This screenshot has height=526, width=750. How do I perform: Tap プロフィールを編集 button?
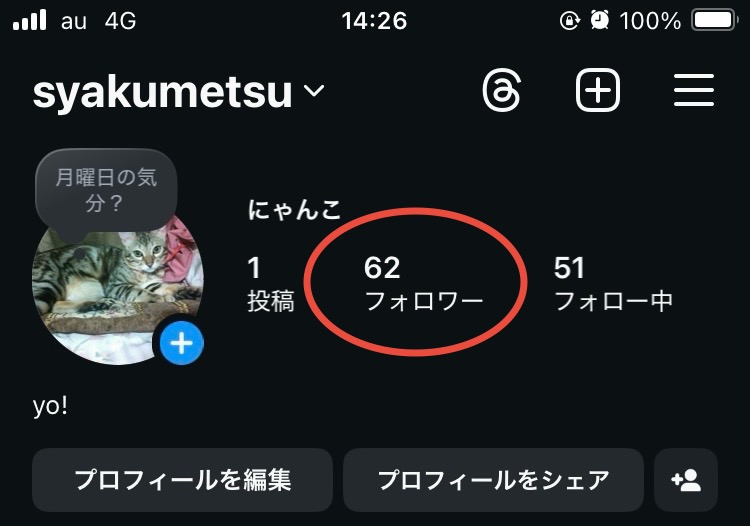click(182, 480)
